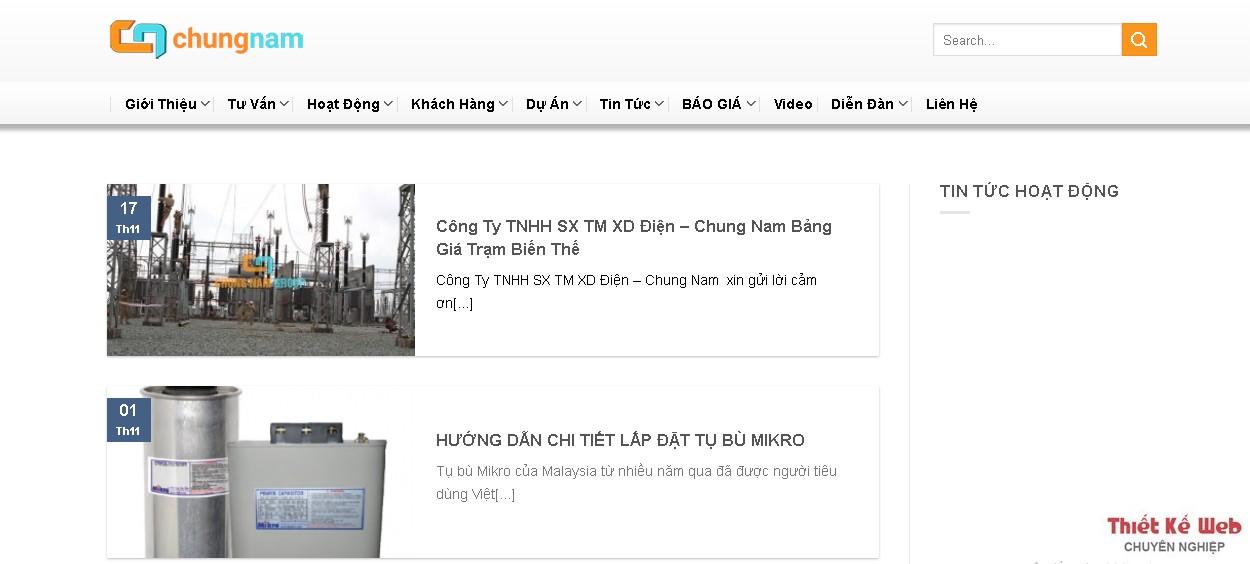Expand the Dự Án menu

tap(554, 104)
